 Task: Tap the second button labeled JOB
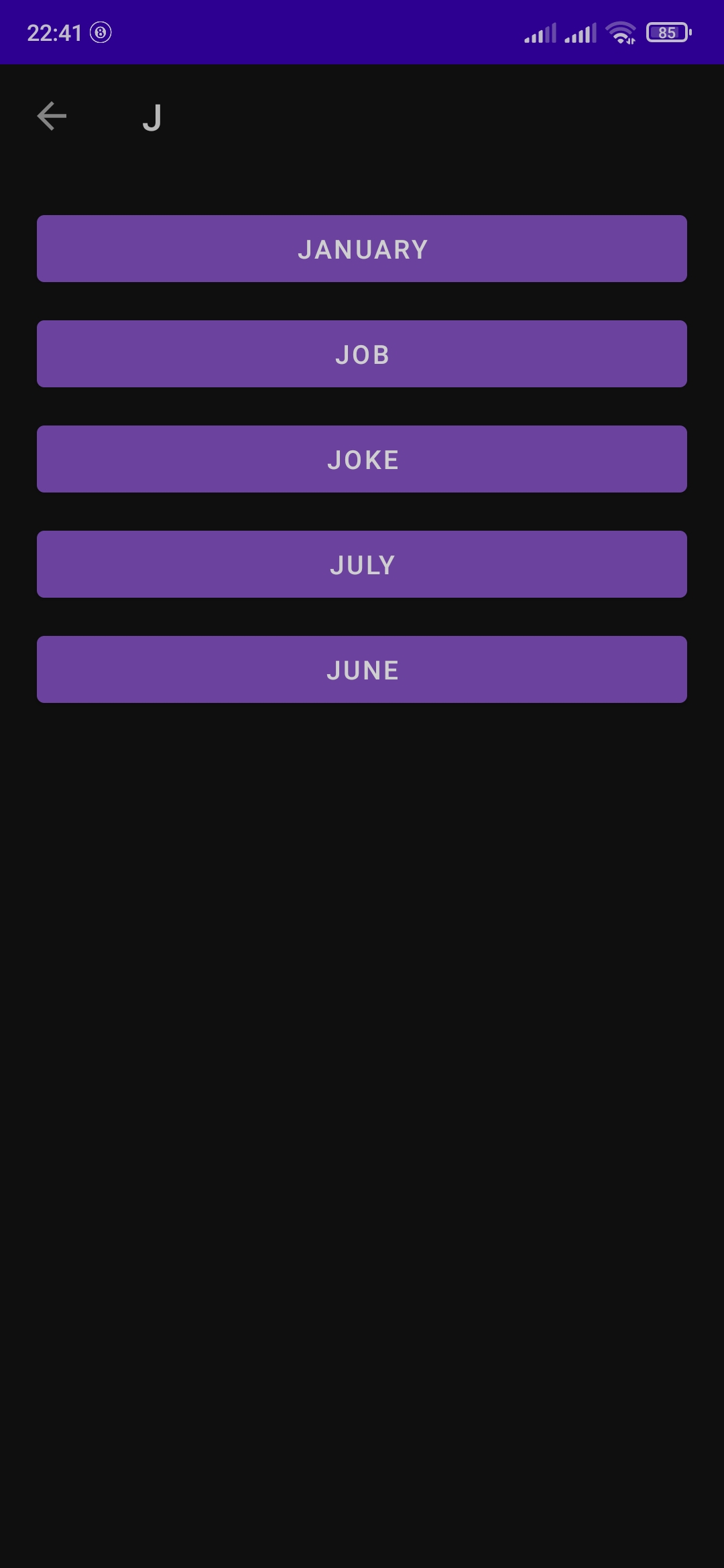[362, 354]
